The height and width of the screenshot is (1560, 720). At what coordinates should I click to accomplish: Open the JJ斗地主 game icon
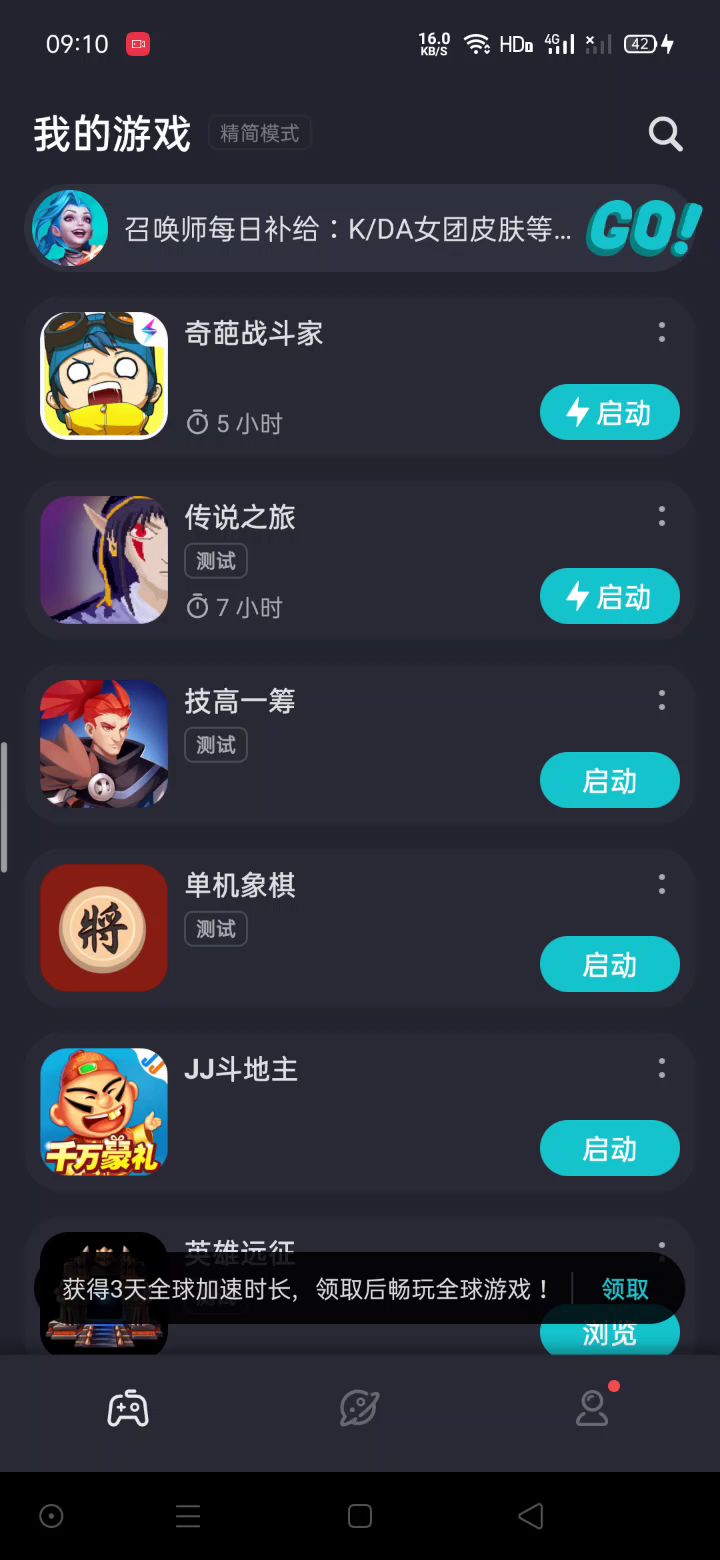pos(104,1111)
